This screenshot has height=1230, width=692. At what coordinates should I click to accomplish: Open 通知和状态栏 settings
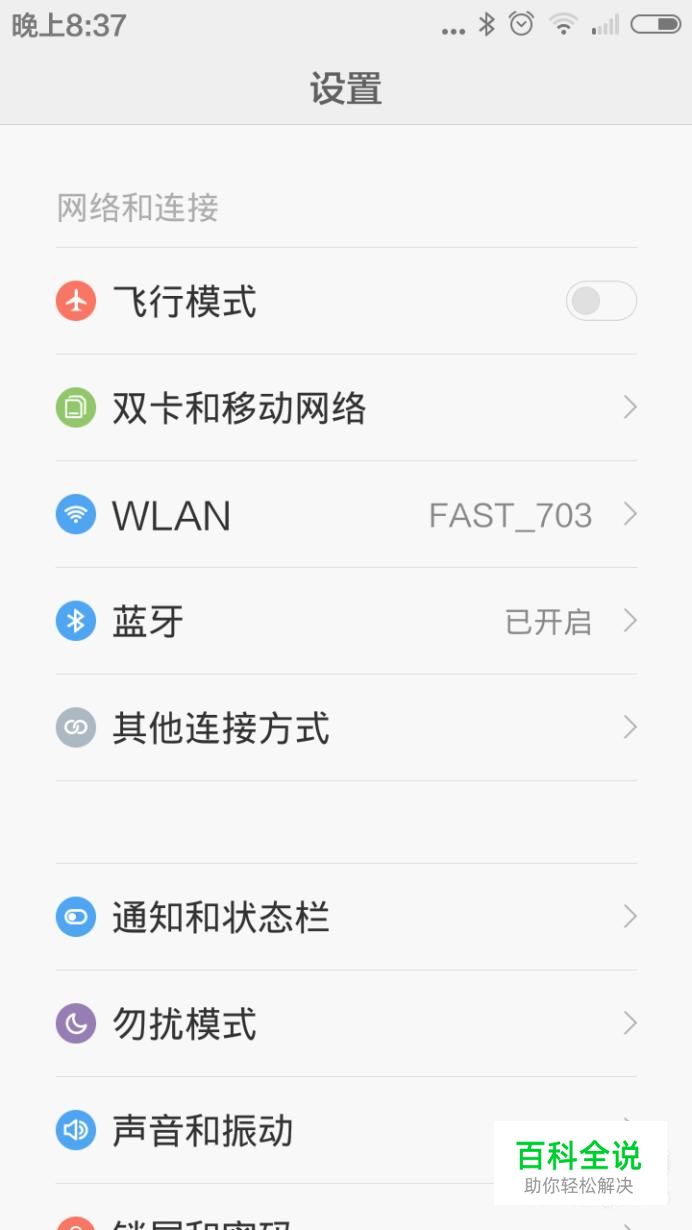pyautogui.click(x=345, y=917)
